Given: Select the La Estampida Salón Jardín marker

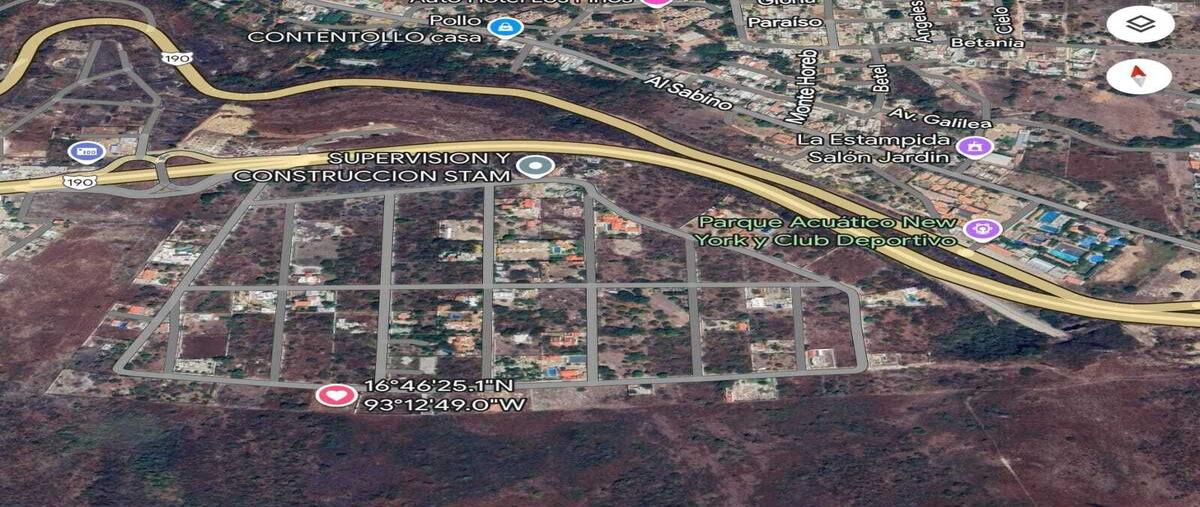Looking at the screenshot, I should point(974,148).
